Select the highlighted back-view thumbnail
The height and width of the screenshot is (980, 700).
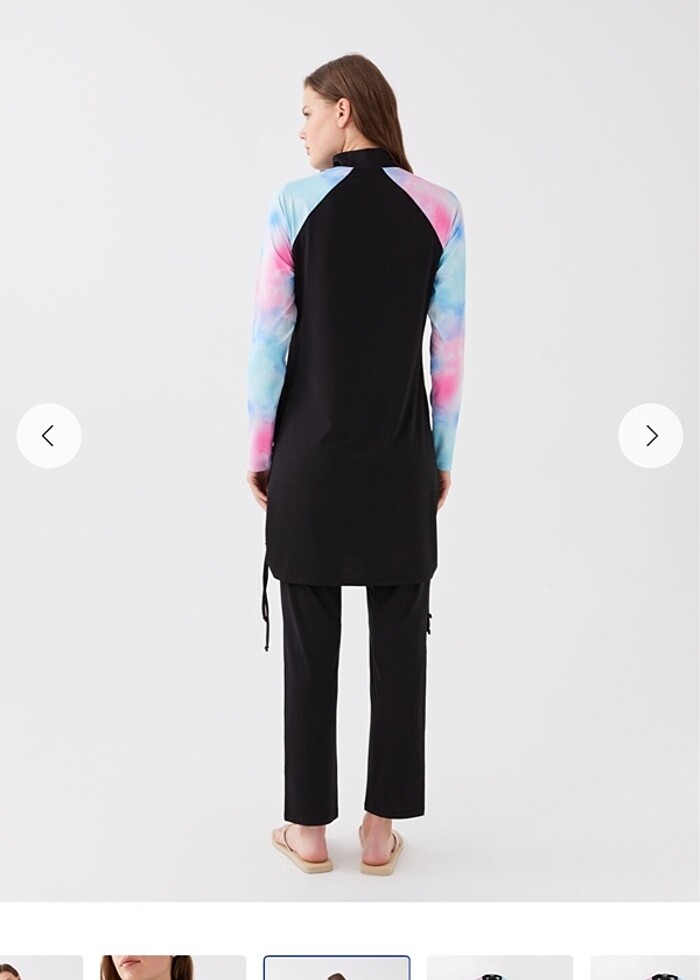click(x=336, y=968)
